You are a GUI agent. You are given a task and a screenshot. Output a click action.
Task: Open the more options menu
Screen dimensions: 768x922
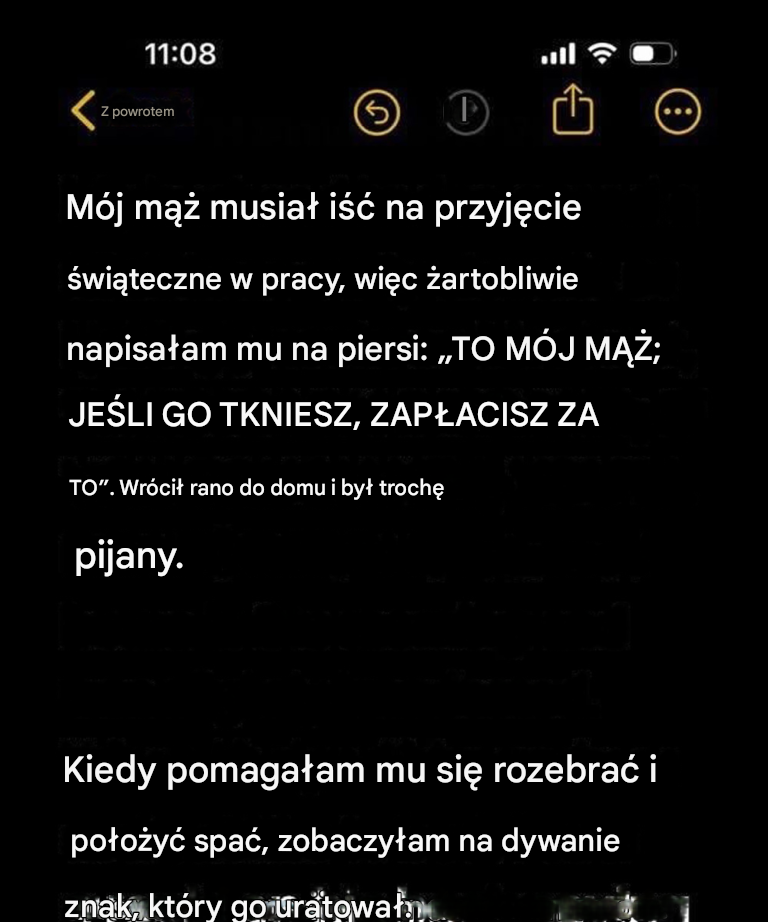pos(677,113)
